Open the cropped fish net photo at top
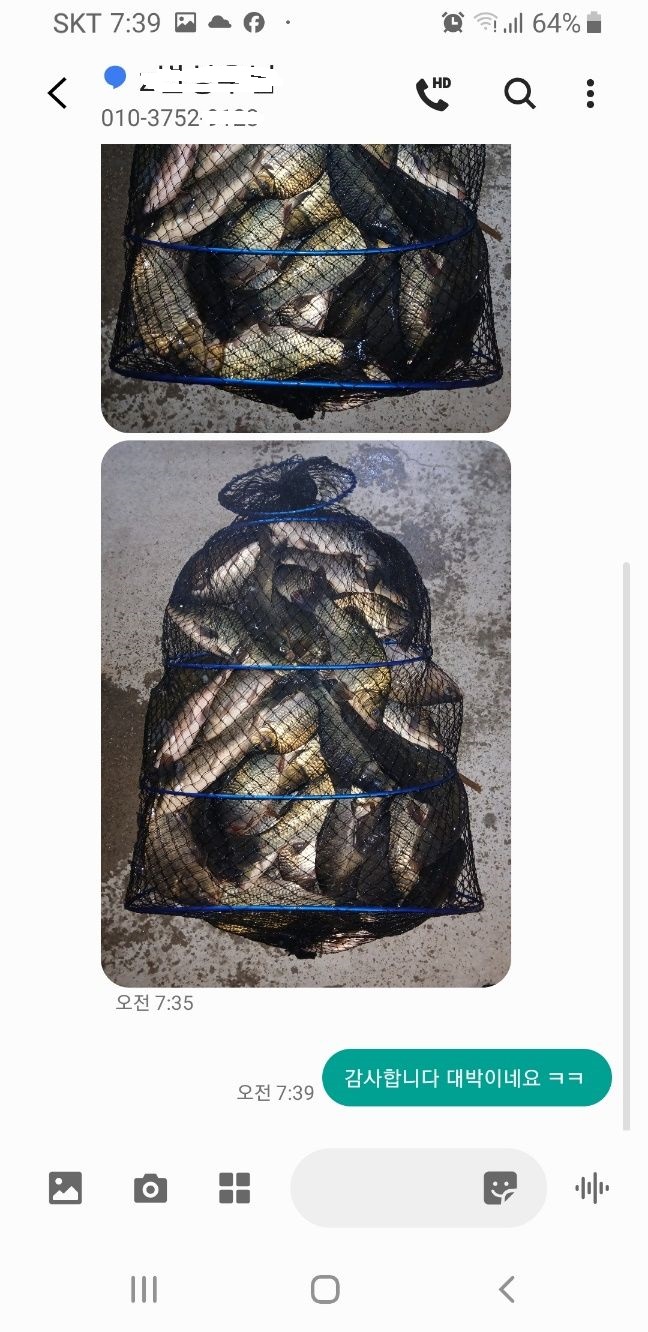This screenshot has width=648, height=1332. pyautogui.click(x=305, y=288)
